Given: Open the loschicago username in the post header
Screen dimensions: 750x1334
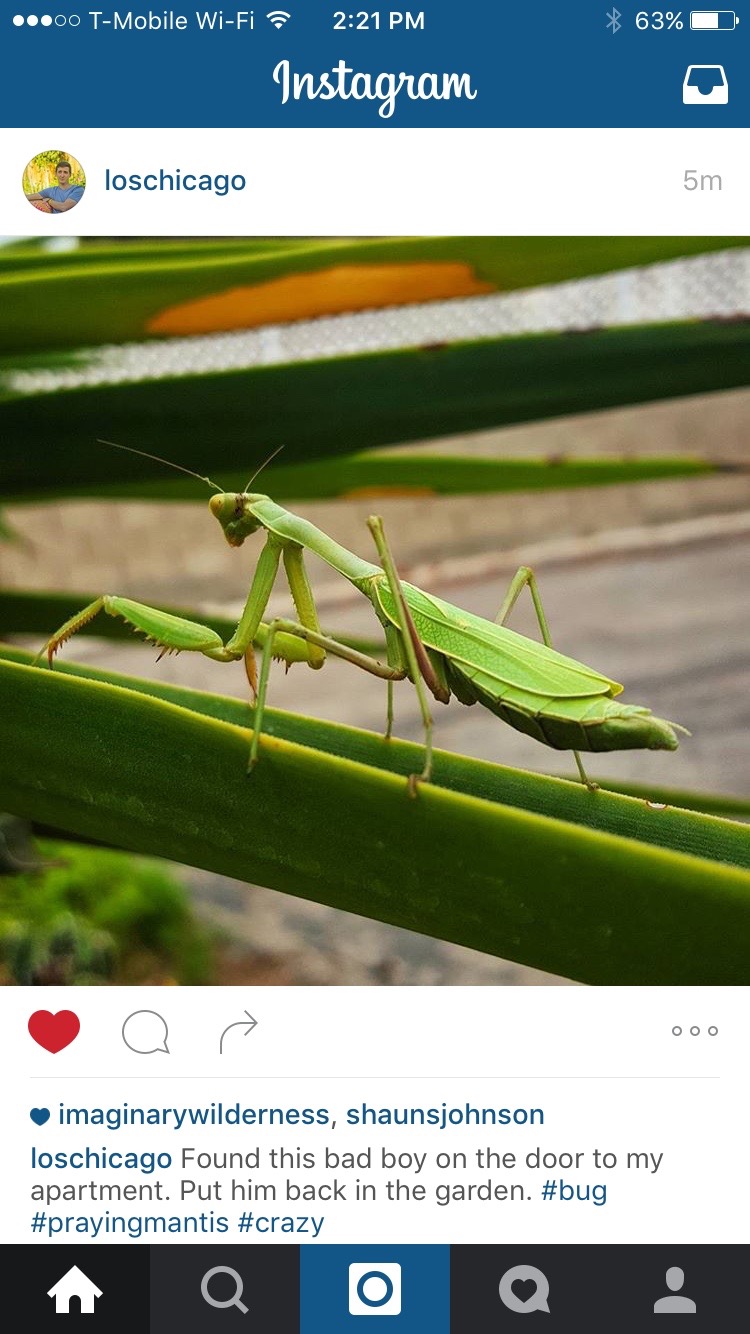Looking at the screenshot, I should click(175, 181).
